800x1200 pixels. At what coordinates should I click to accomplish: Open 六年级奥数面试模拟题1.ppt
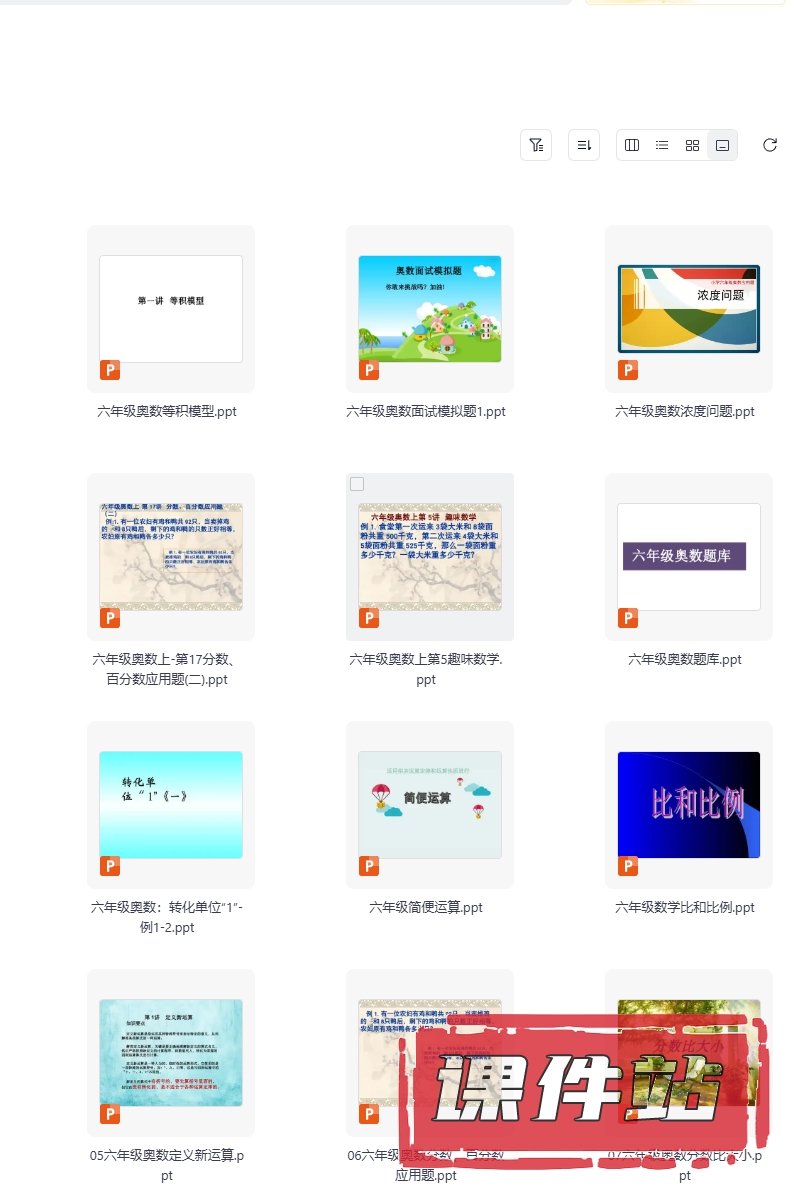pyautogui.click(x=430, y=309)
